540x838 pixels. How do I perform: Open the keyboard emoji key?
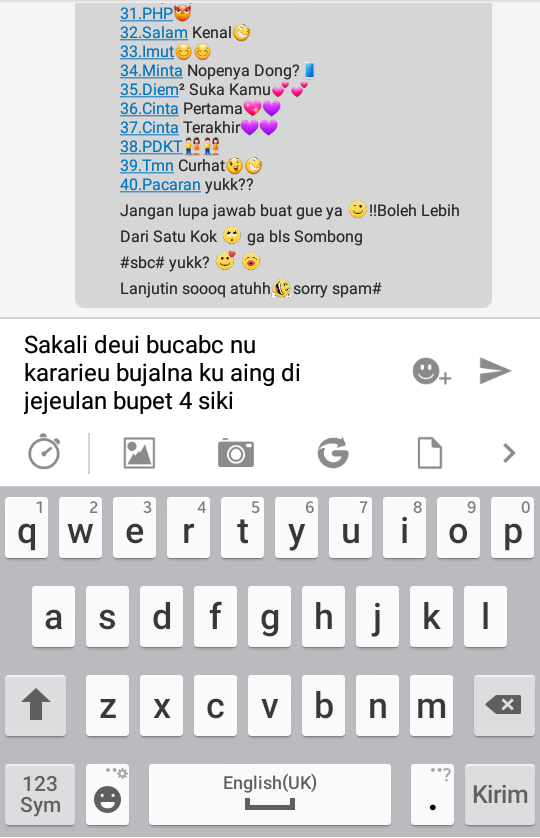point(107,794)
